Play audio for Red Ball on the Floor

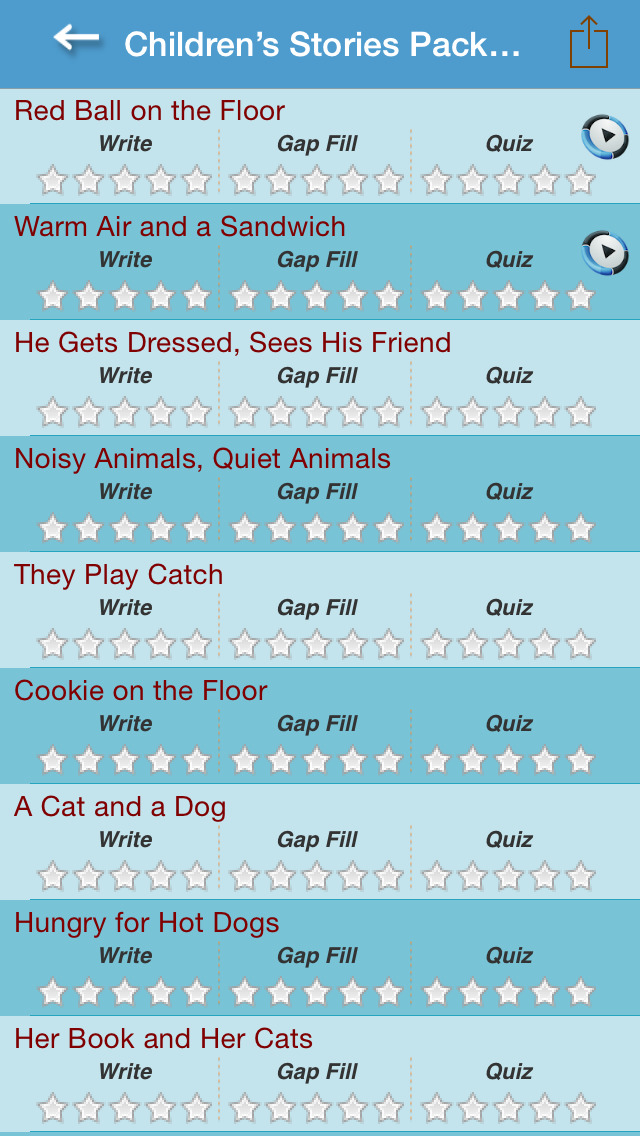click(604, 137)
